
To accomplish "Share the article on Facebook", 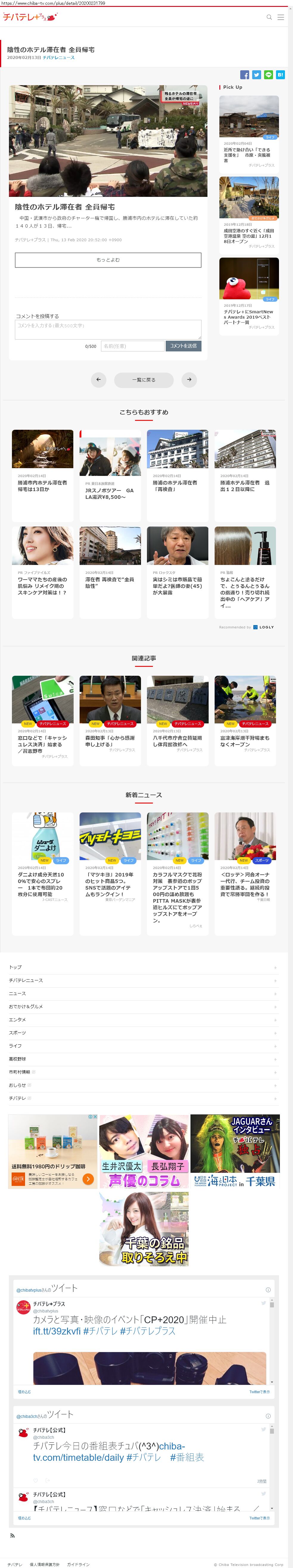I will 244,75.
